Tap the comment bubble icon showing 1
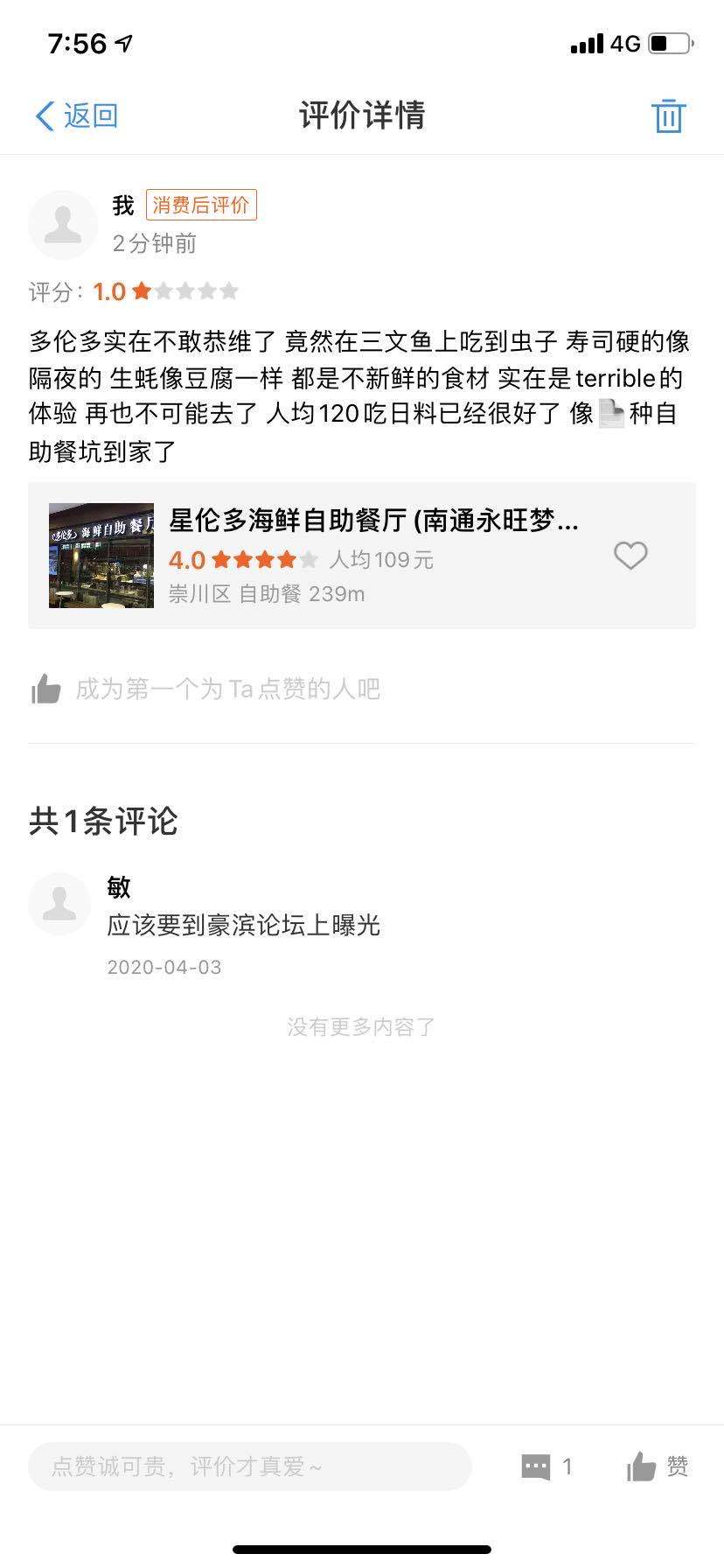Viewport: 724px width, 1568px height. pos(536,1466)
